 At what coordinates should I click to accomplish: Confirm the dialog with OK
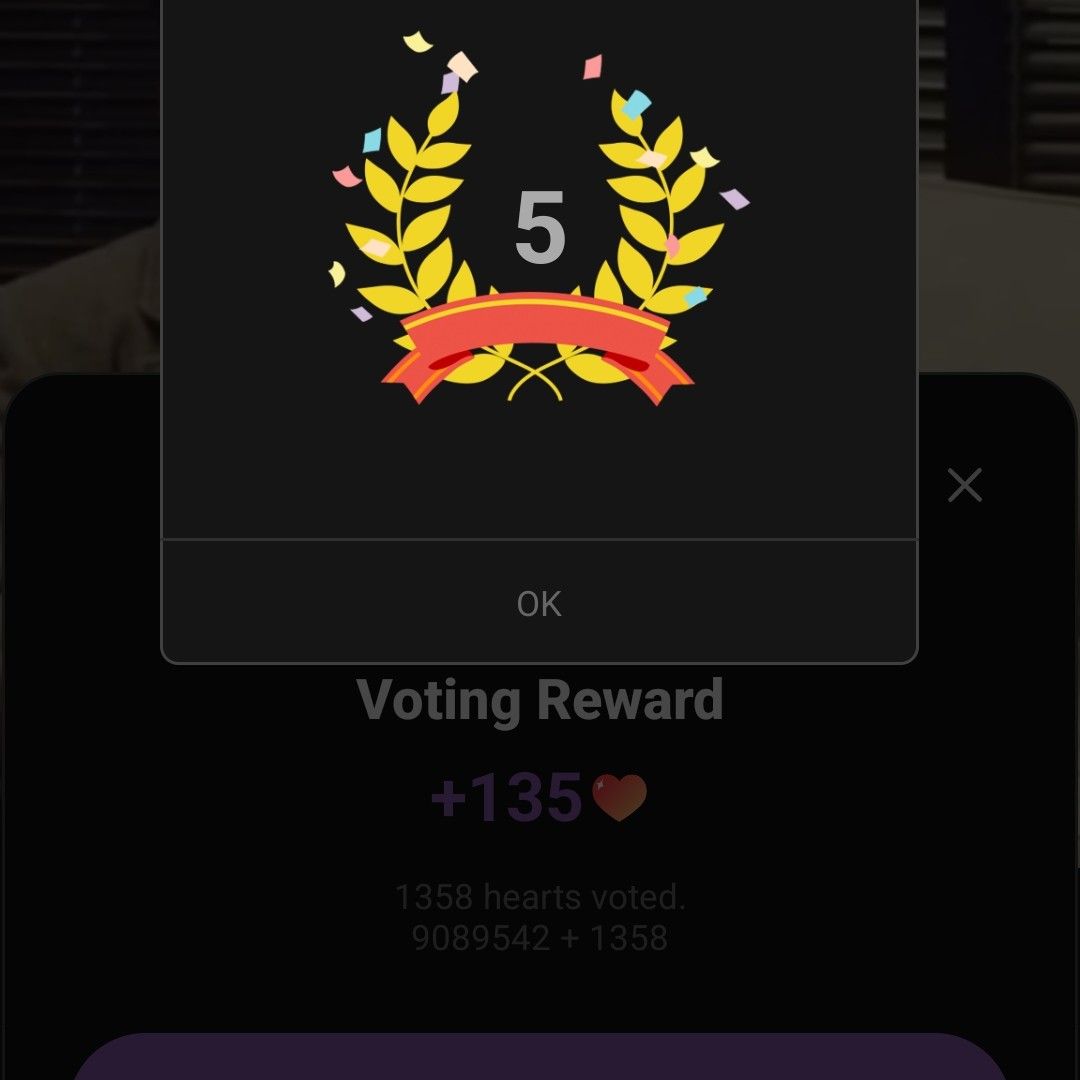coord(539,603)
